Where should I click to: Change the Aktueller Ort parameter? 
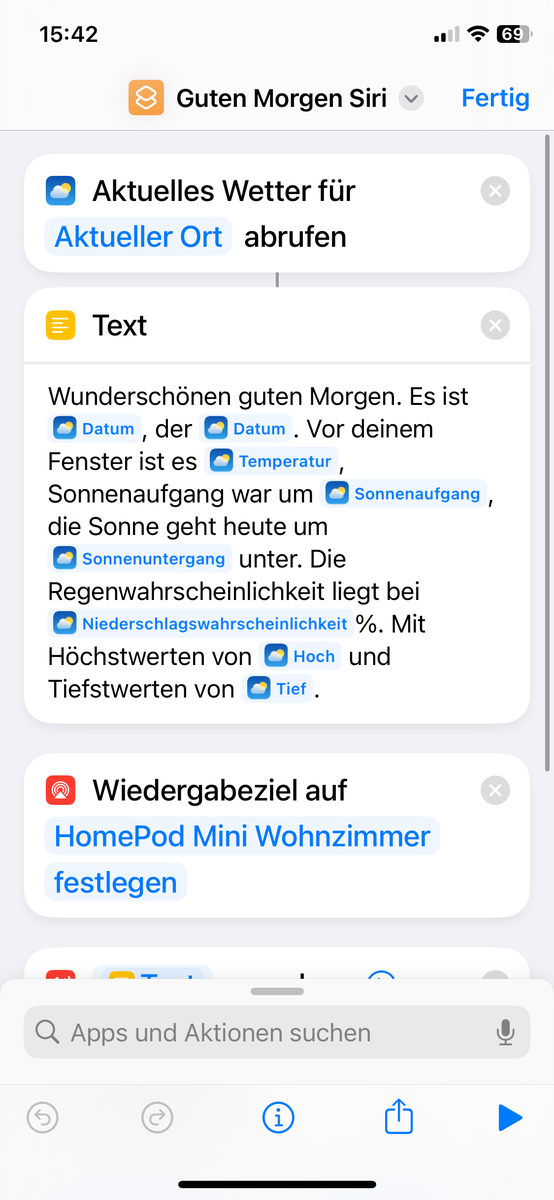(x=139, y=237)
